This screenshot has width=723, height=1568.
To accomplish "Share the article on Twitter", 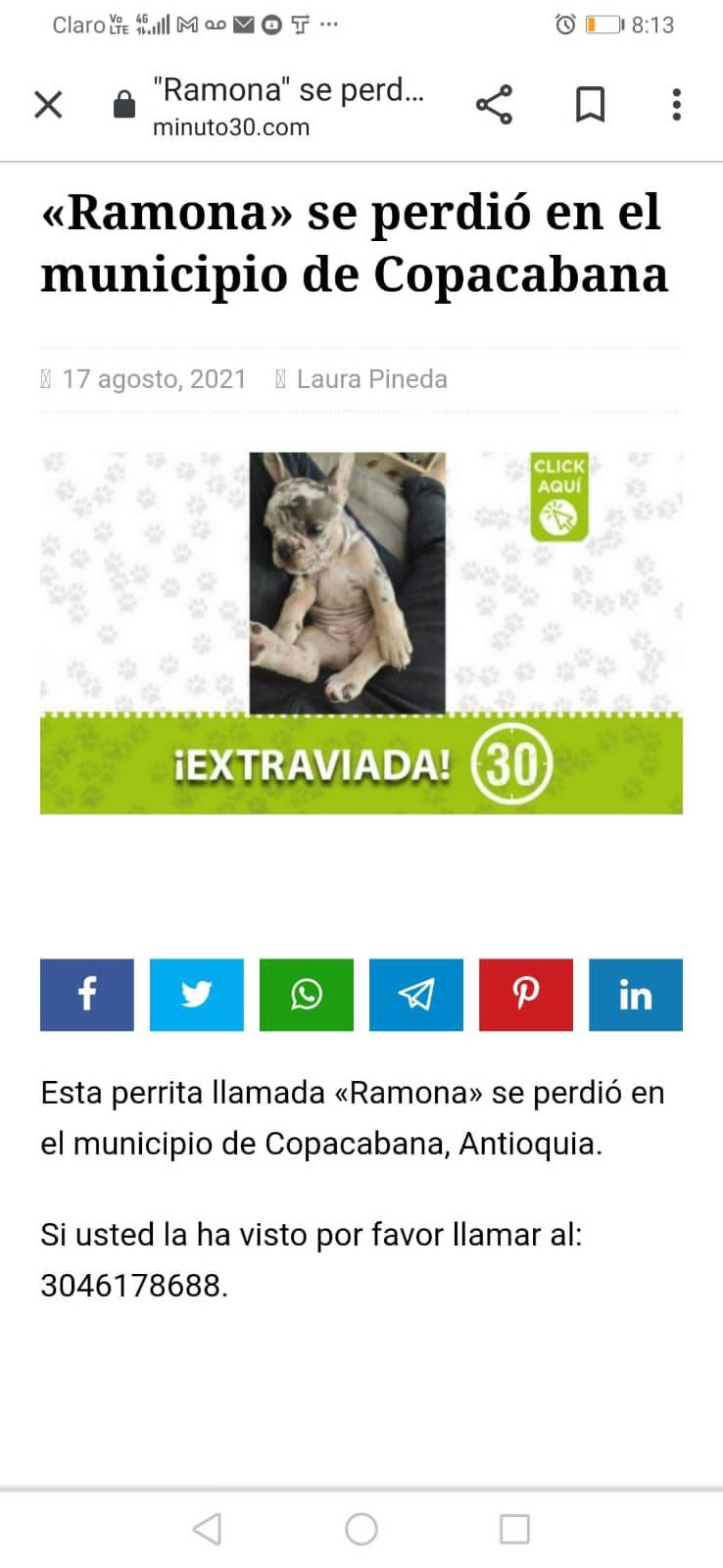I will click(197, 995).
